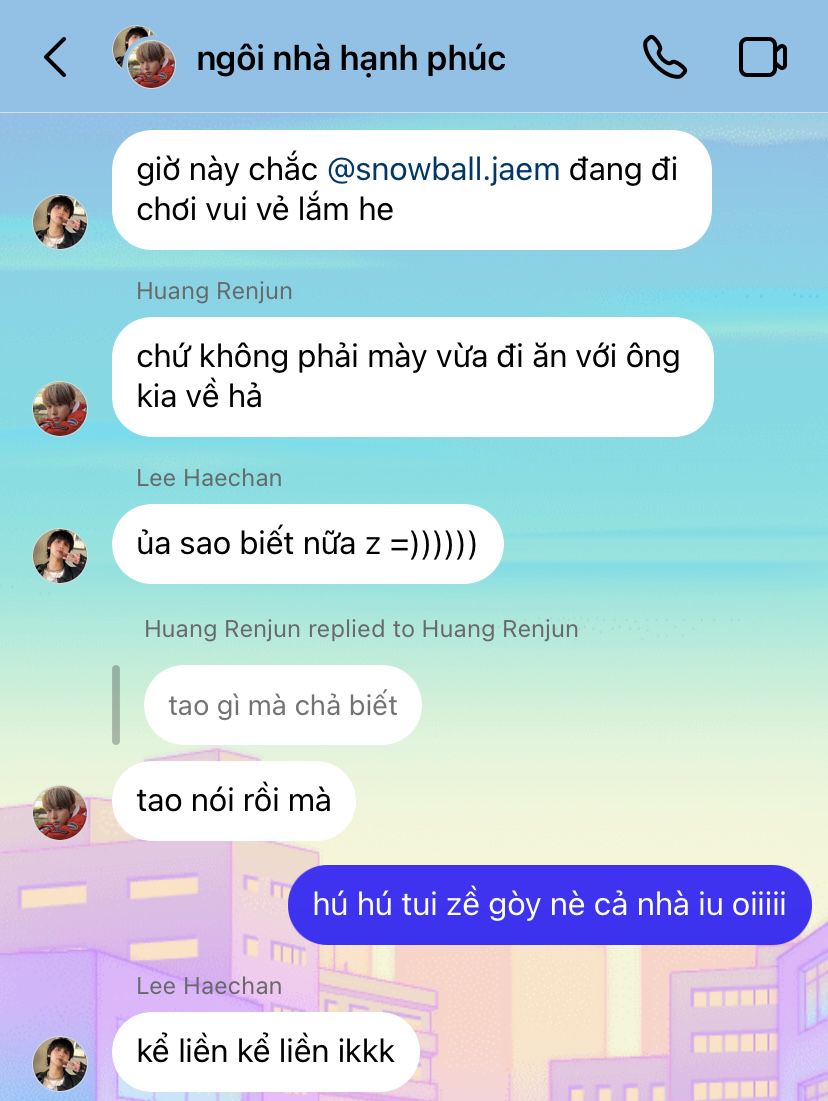
Task: Open the @snowball.jaem mention link
Action: click(443, 170)
